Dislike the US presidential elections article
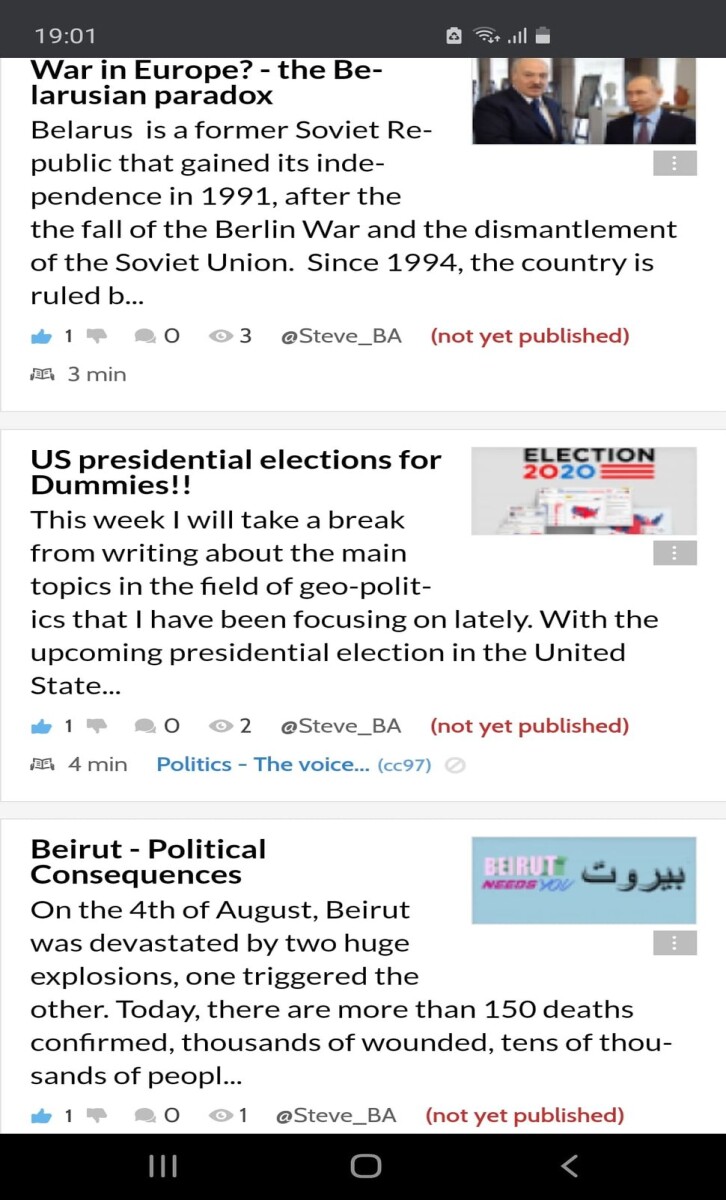This screenshot has width=726, height=1200. (x=97, y=727)
